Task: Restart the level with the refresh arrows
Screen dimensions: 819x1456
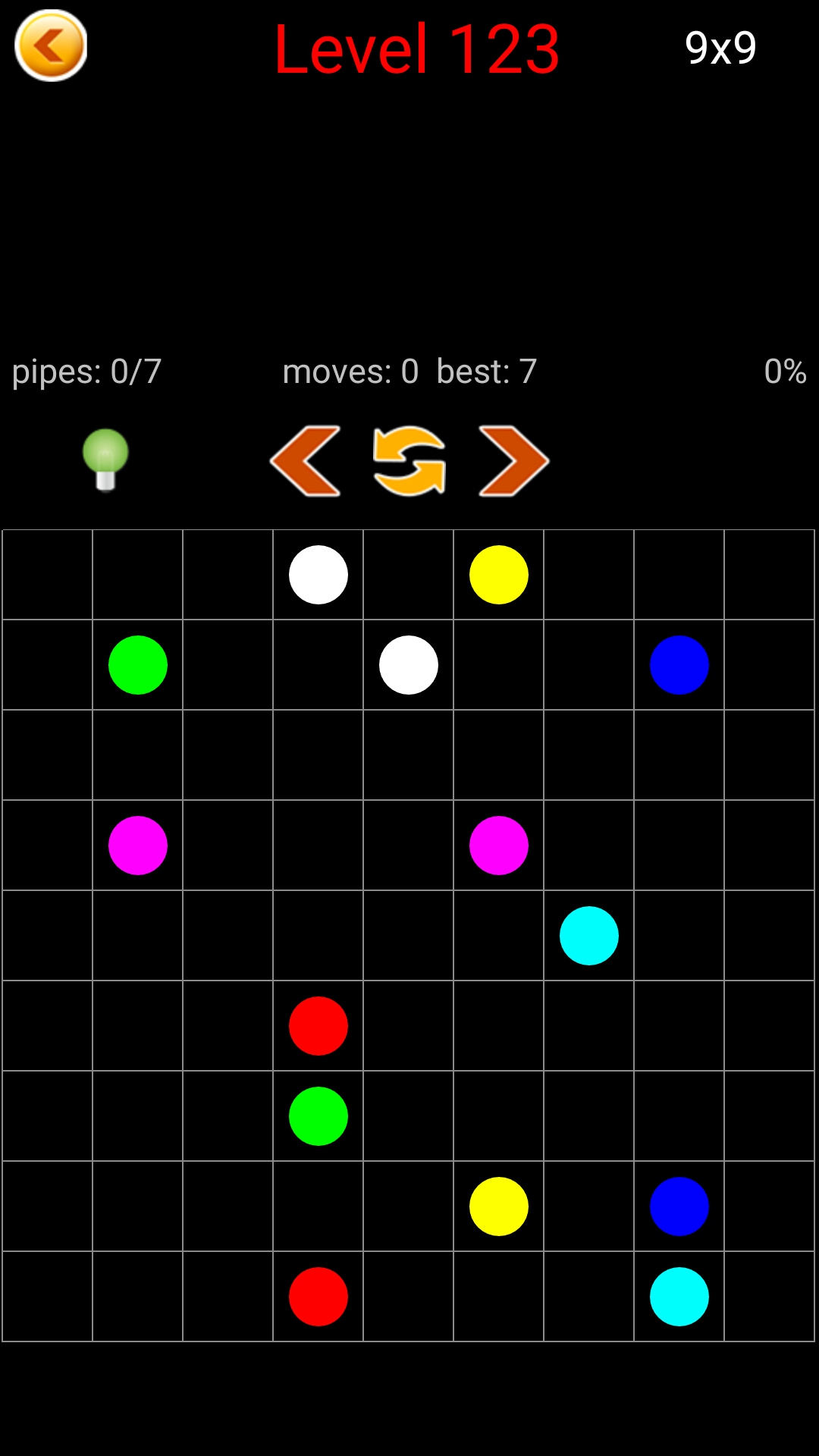Action: pyautogui.click(x=409, y=461)
